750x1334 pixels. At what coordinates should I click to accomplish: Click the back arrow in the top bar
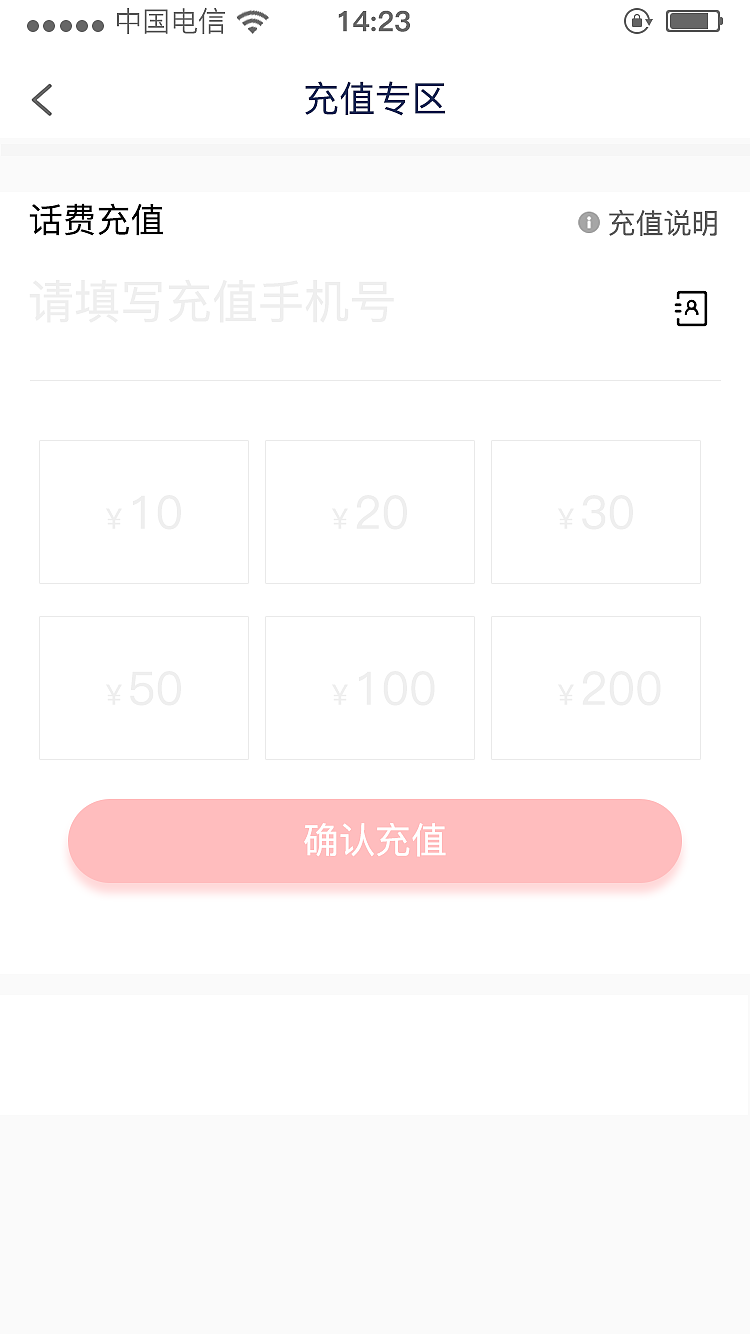pos(41,100)
